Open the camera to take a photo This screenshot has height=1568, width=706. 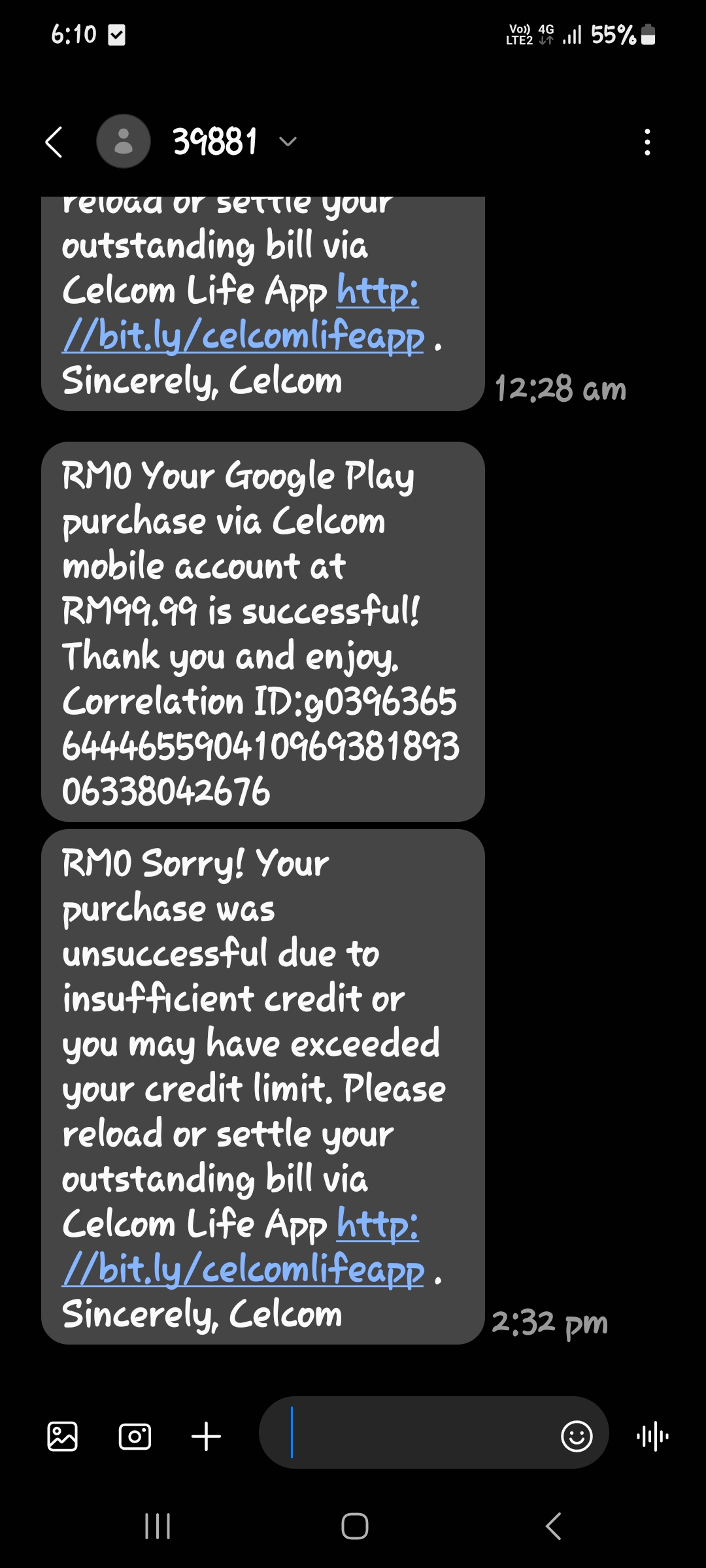(x=135, y=1436)
